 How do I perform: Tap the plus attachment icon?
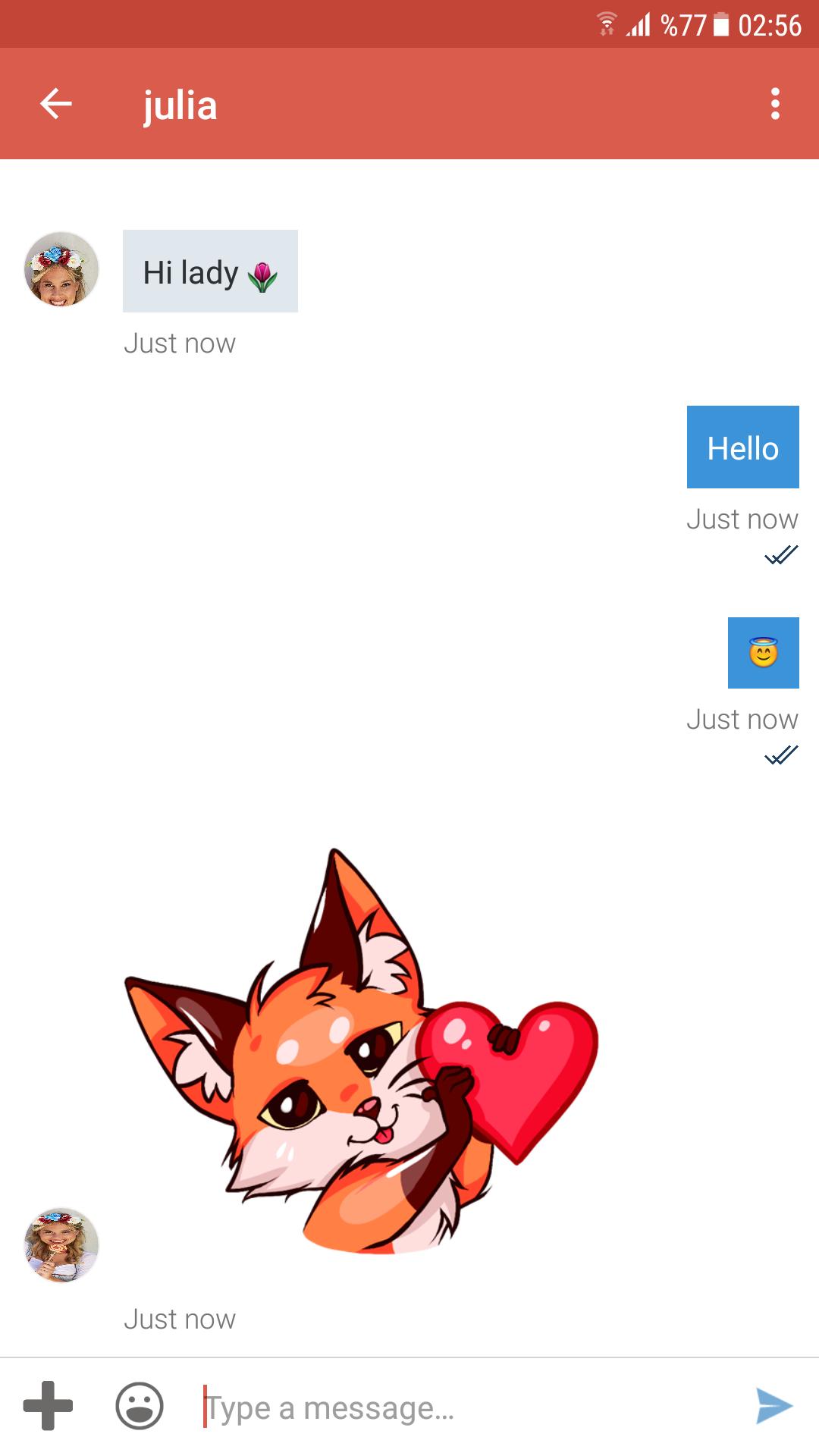[x=48, y=1406]
